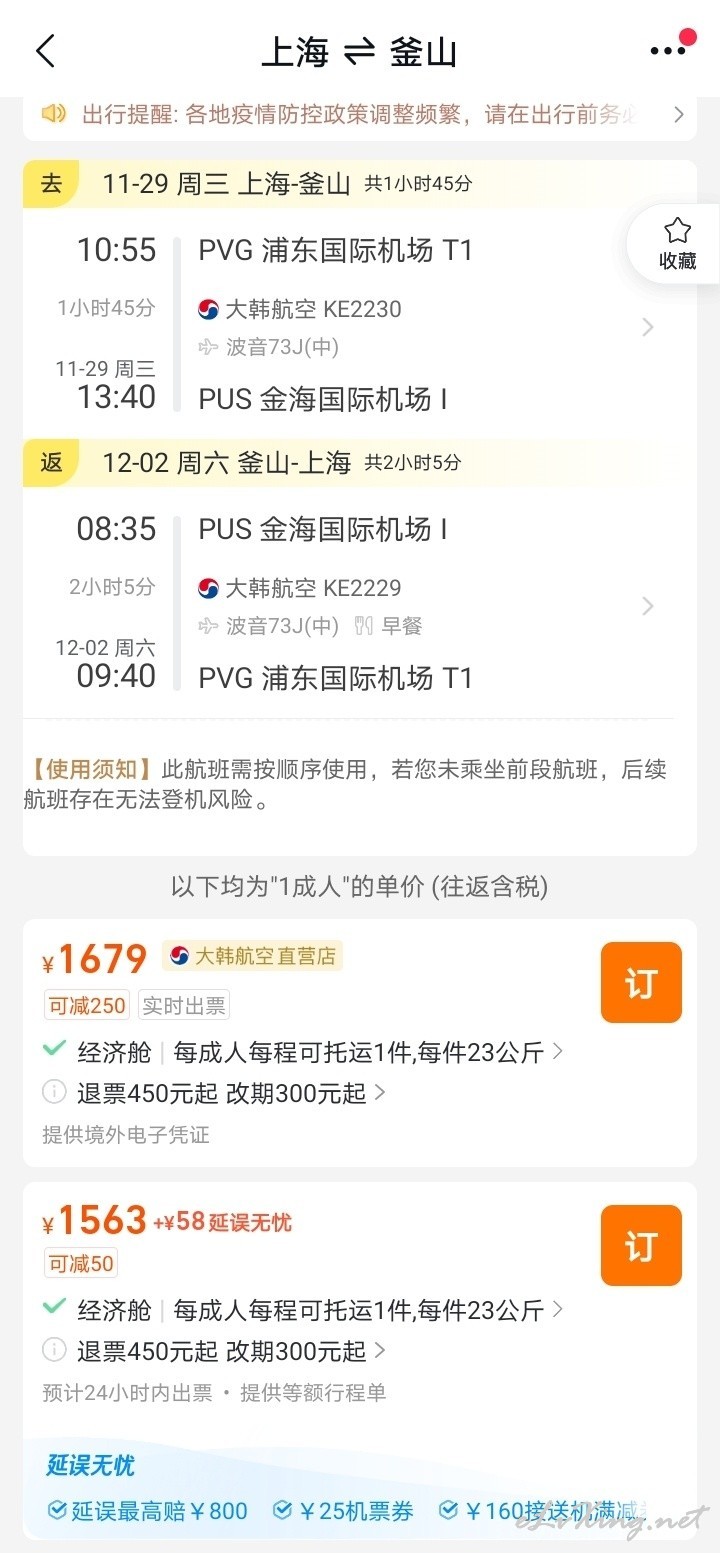Go back using the top-left arrow
720x1553 pixels.
pos(45,50)
